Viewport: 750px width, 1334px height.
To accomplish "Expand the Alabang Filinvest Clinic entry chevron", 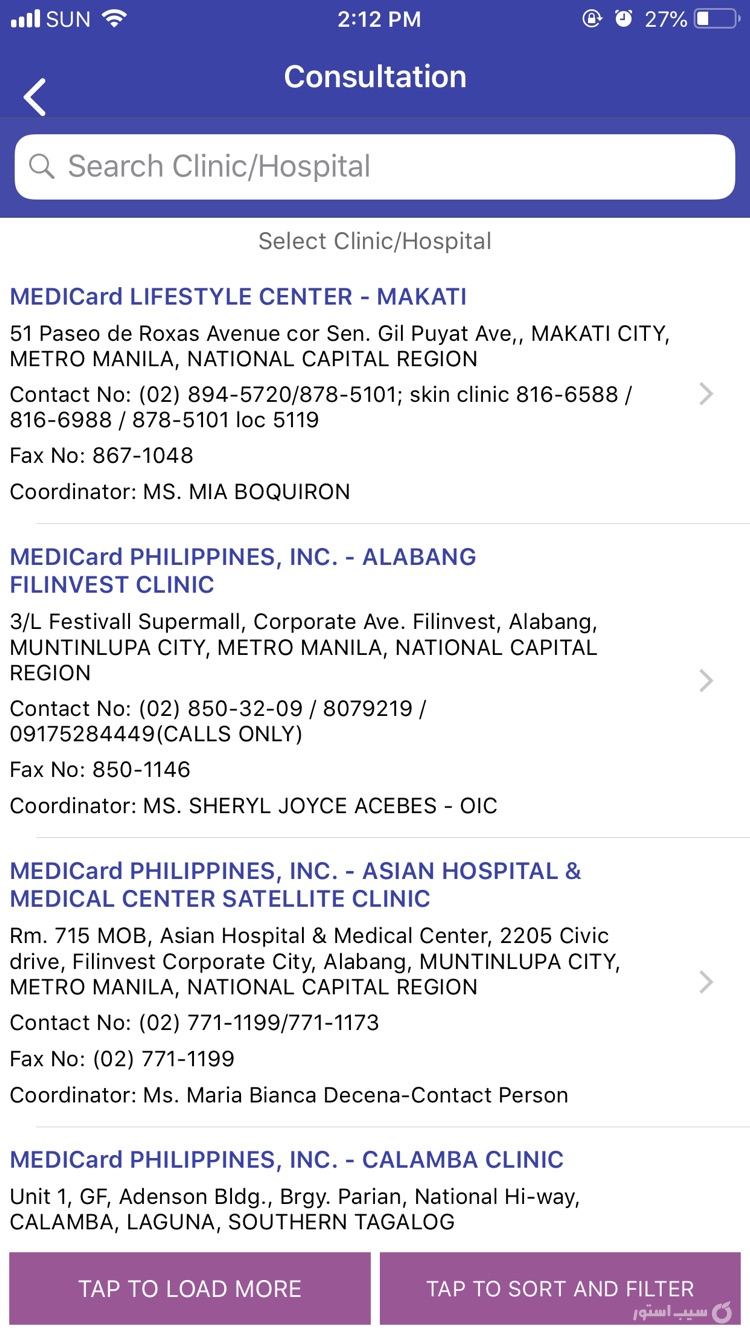I will pos(706,680).
